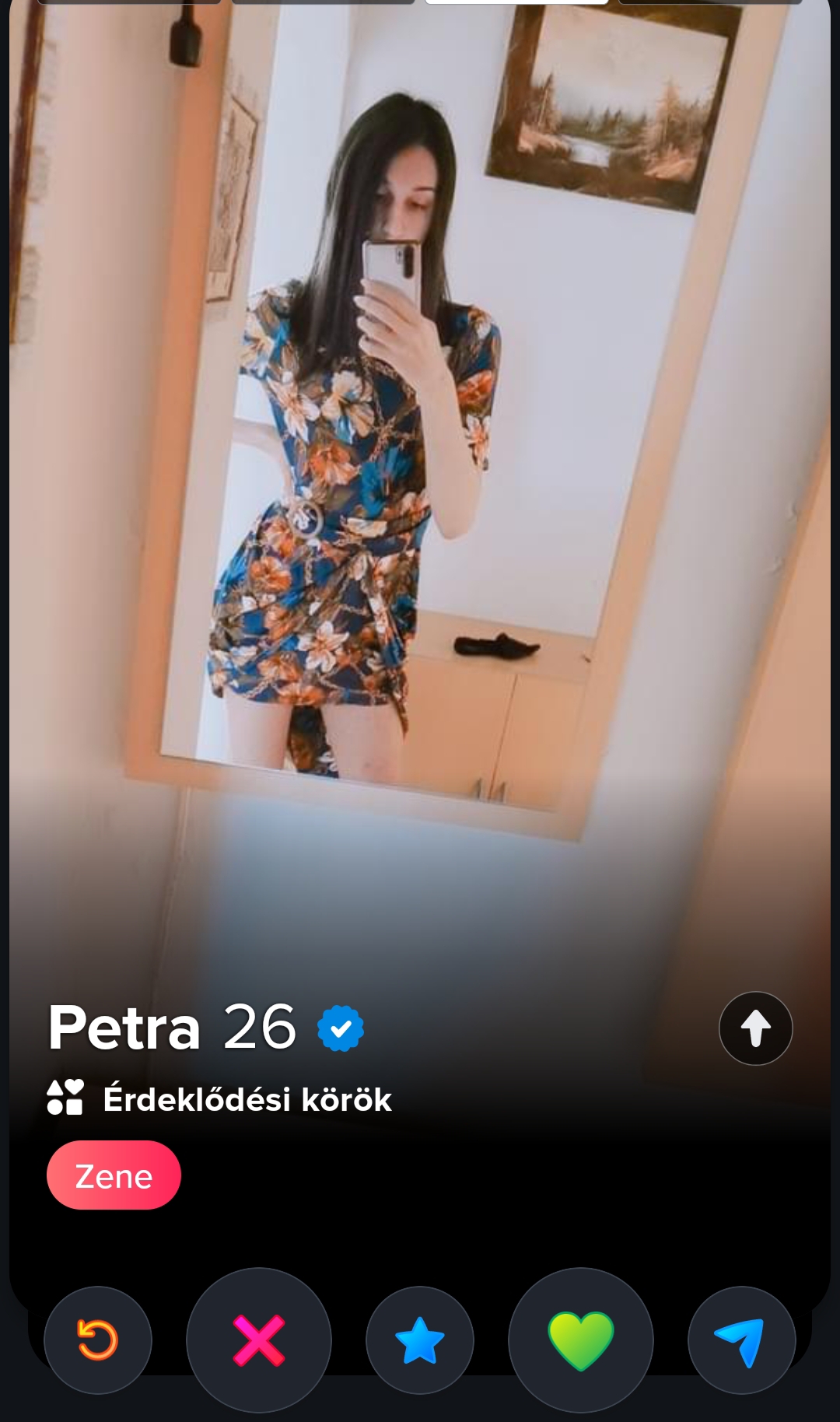Like Petra with the green heart
The height and width of the screenshot is (1422, 840).
tap(581, 1340)
